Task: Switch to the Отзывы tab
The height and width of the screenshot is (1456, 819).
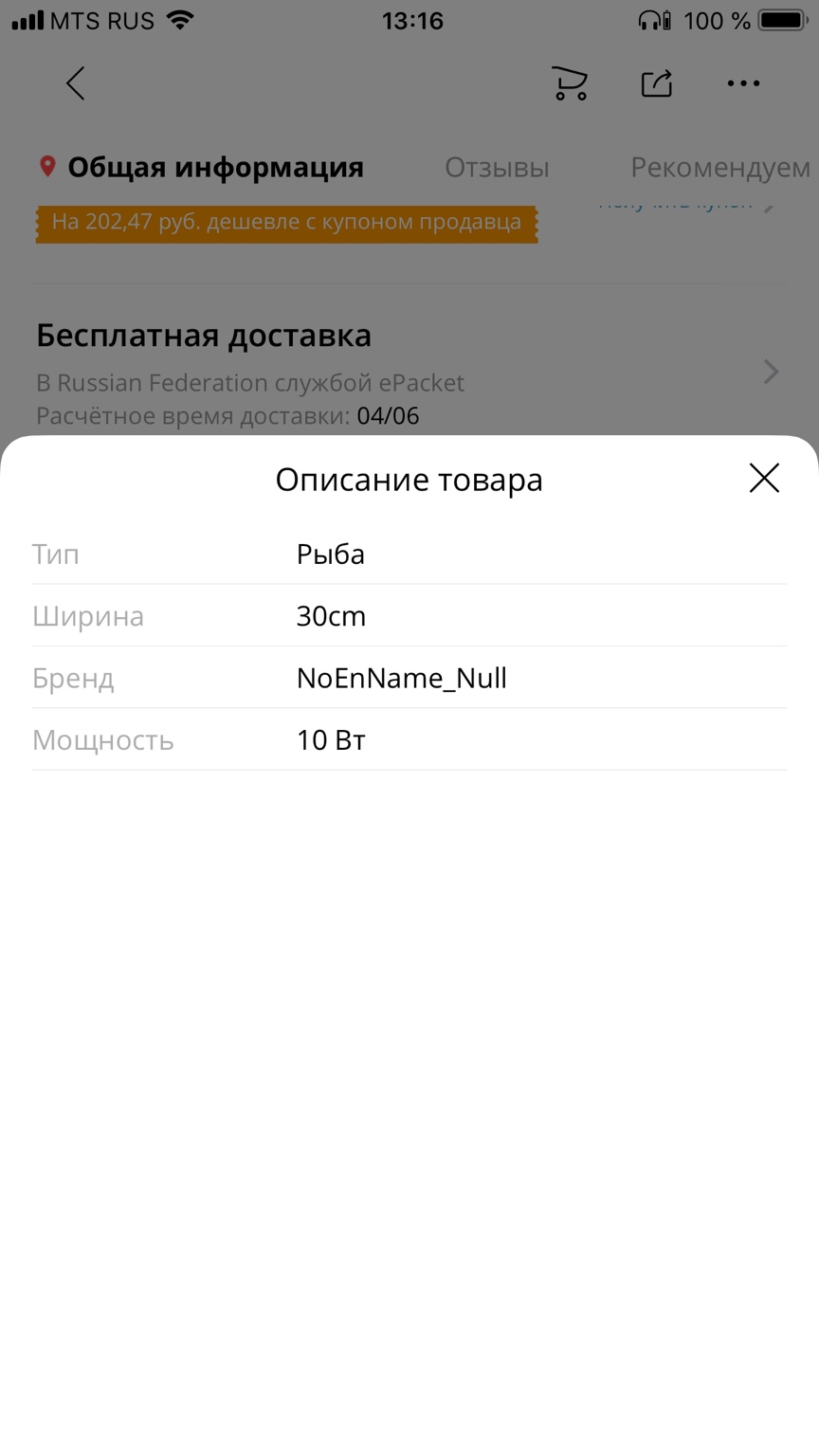Action: 497,168
